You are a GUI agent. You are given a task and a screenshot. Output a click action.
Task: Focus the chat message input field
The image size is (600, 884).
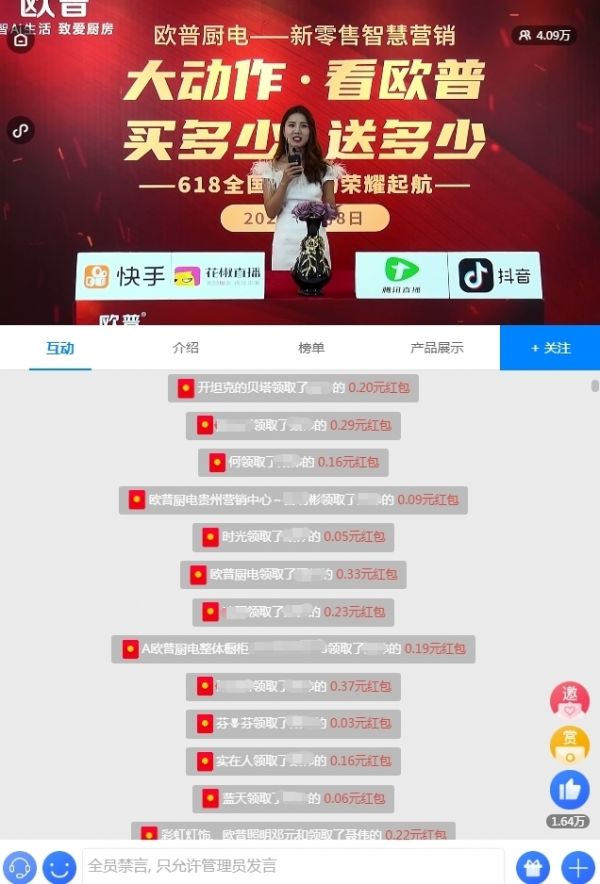click(x=292, y=866)
